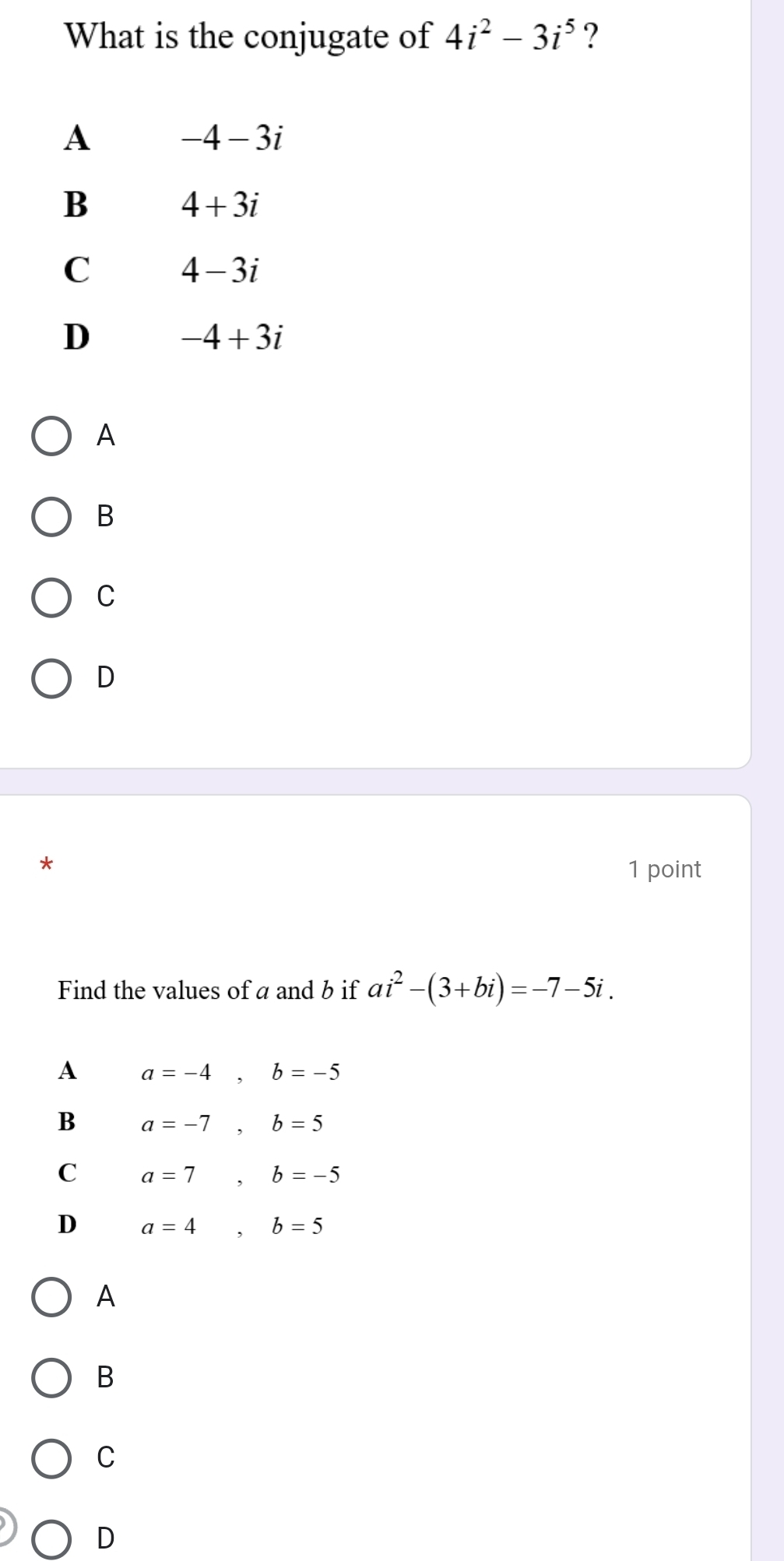Click the option a = −7, b = 5
Viewport: 784px width, 1561px height.
coord(232,1123)
